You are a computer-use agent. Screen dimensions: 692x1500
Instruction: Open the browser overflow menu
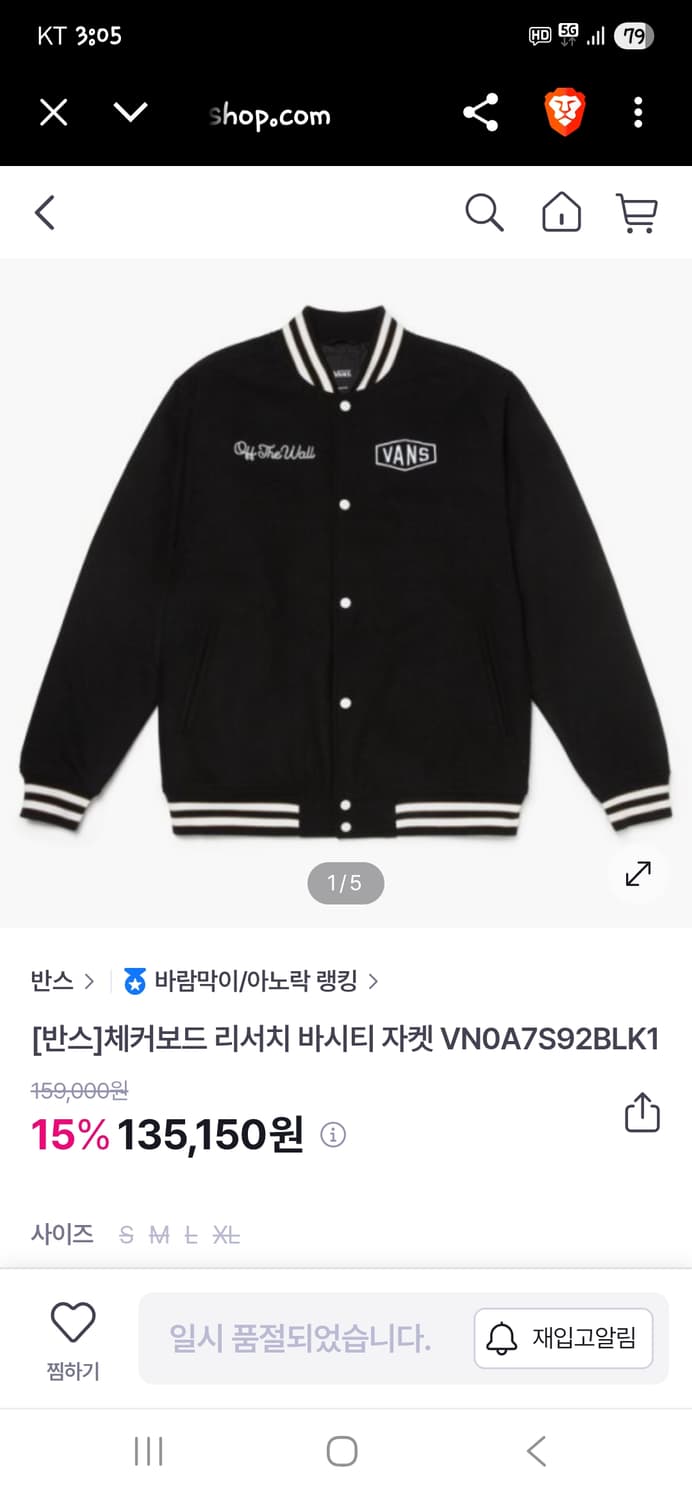click(x=638, y=113)
